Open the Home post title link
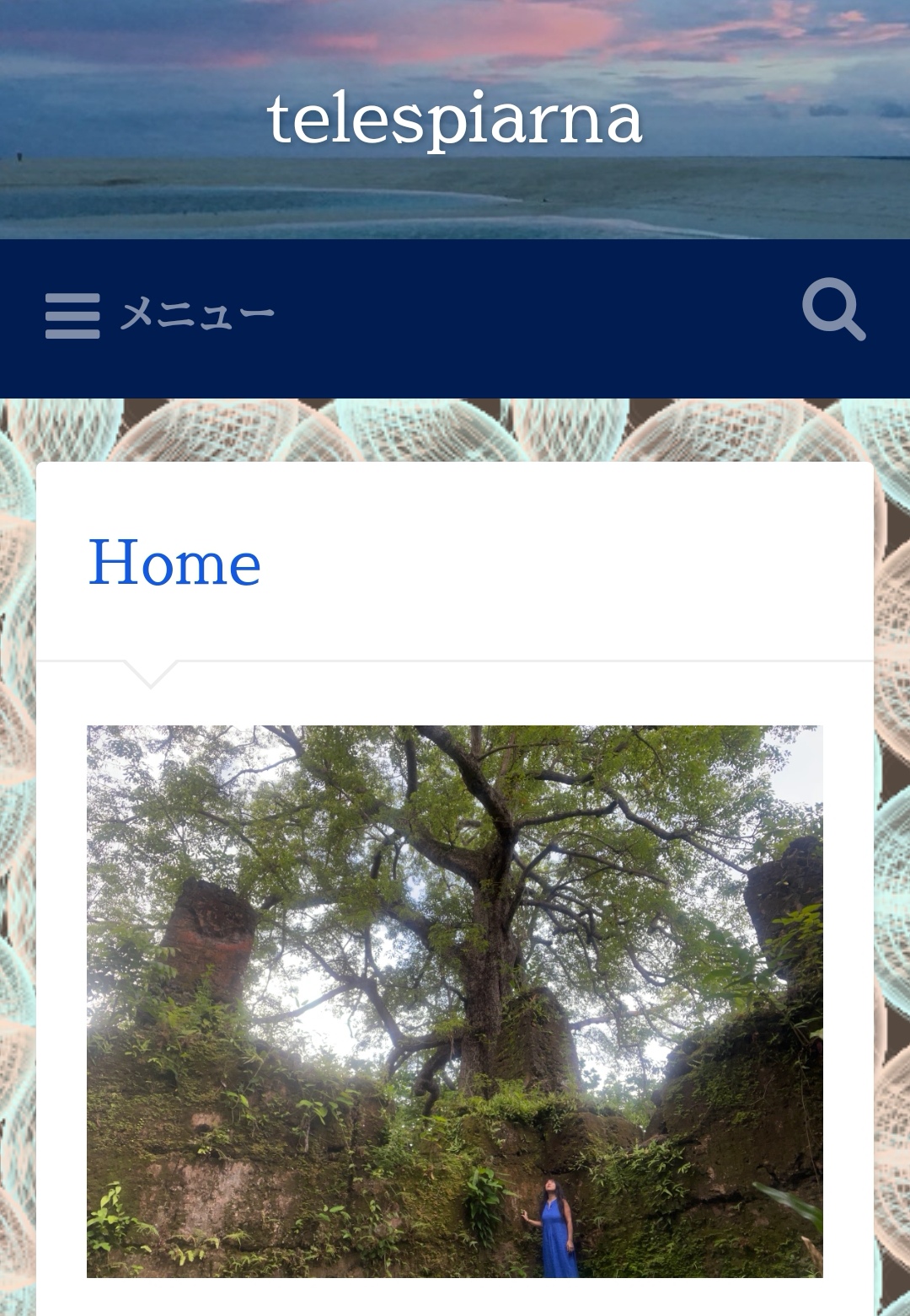The image size is (910, 1316). (x=175, y=562)
